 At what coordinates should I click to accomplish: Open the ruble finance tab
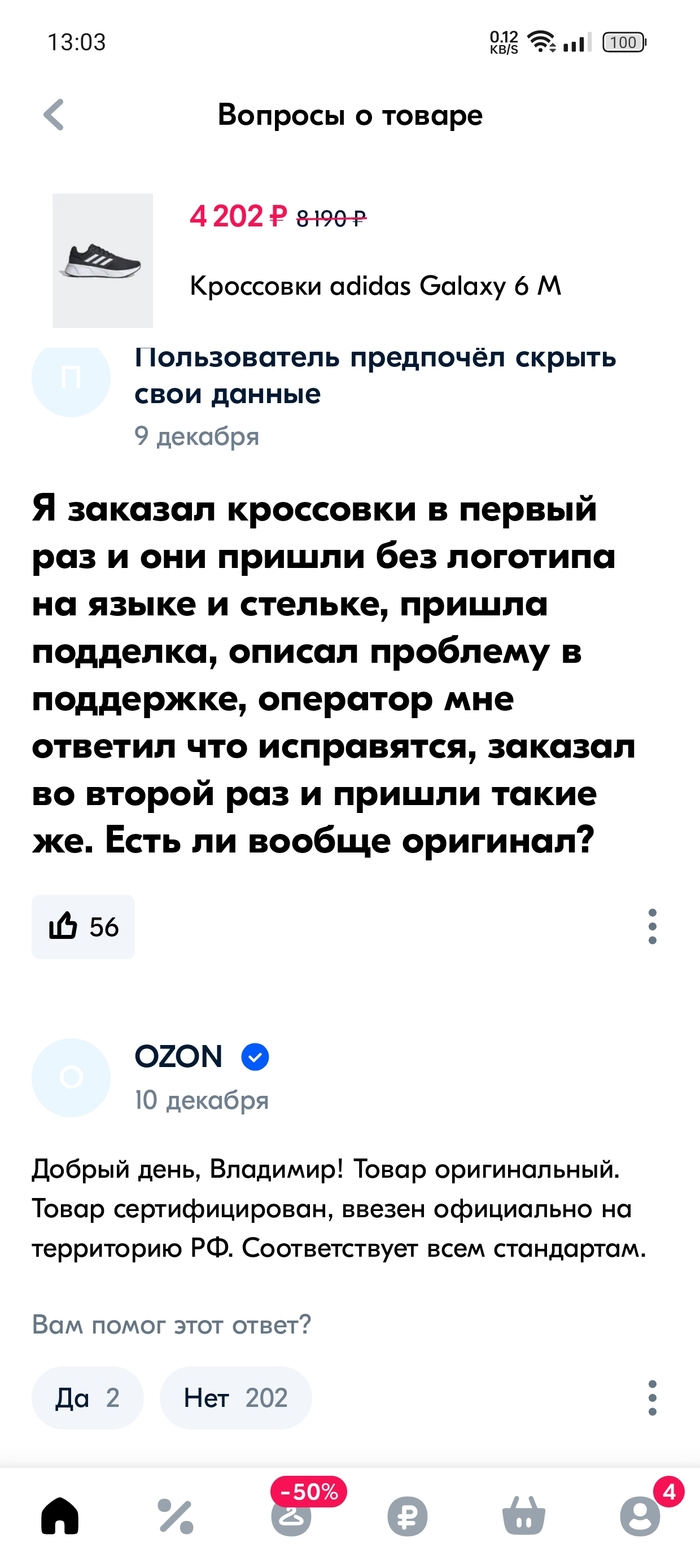[407, 1517]
